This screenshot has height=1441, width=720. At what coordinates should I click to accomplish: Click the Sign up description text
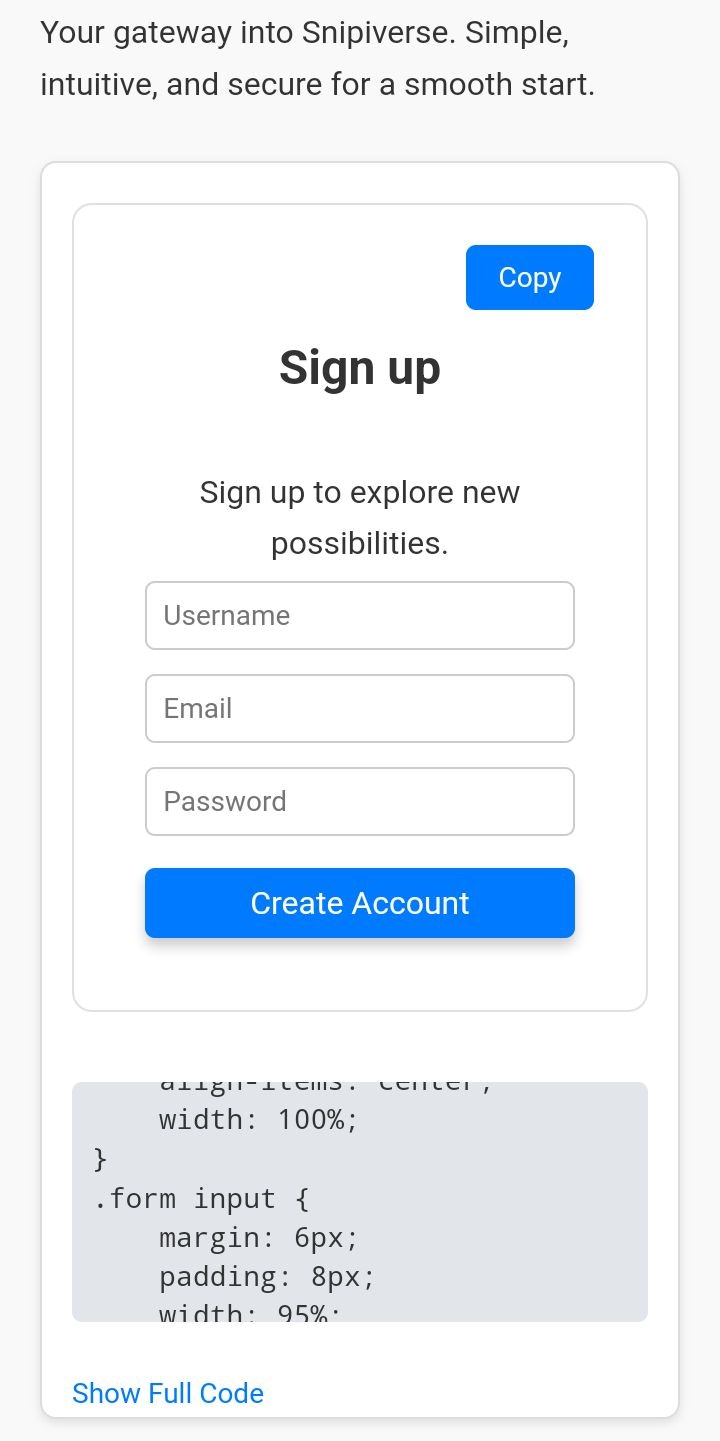coord(360,517)
